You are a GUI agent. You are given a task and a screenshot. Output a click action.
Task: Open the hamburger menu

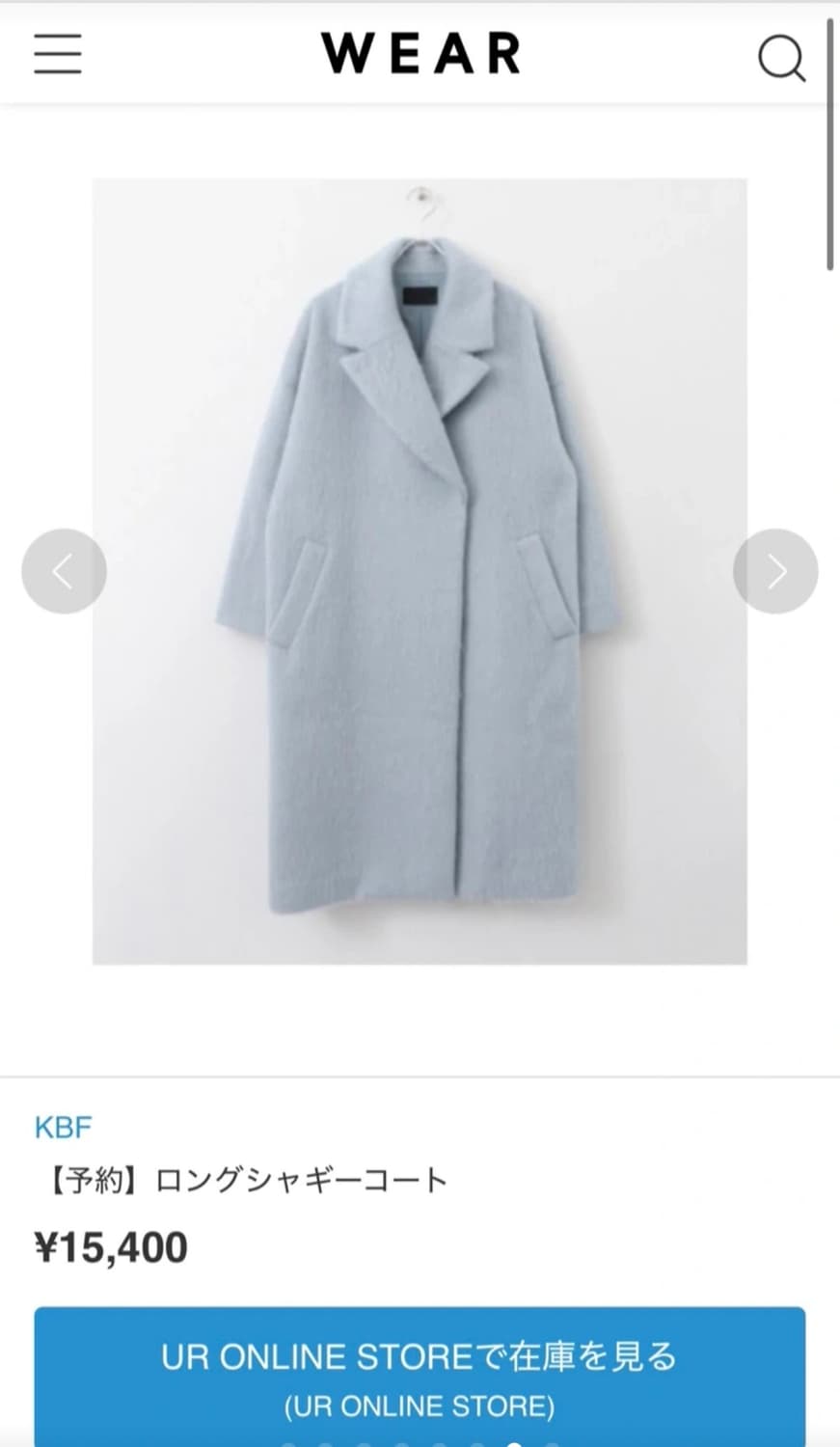click(x=58, y=53)
